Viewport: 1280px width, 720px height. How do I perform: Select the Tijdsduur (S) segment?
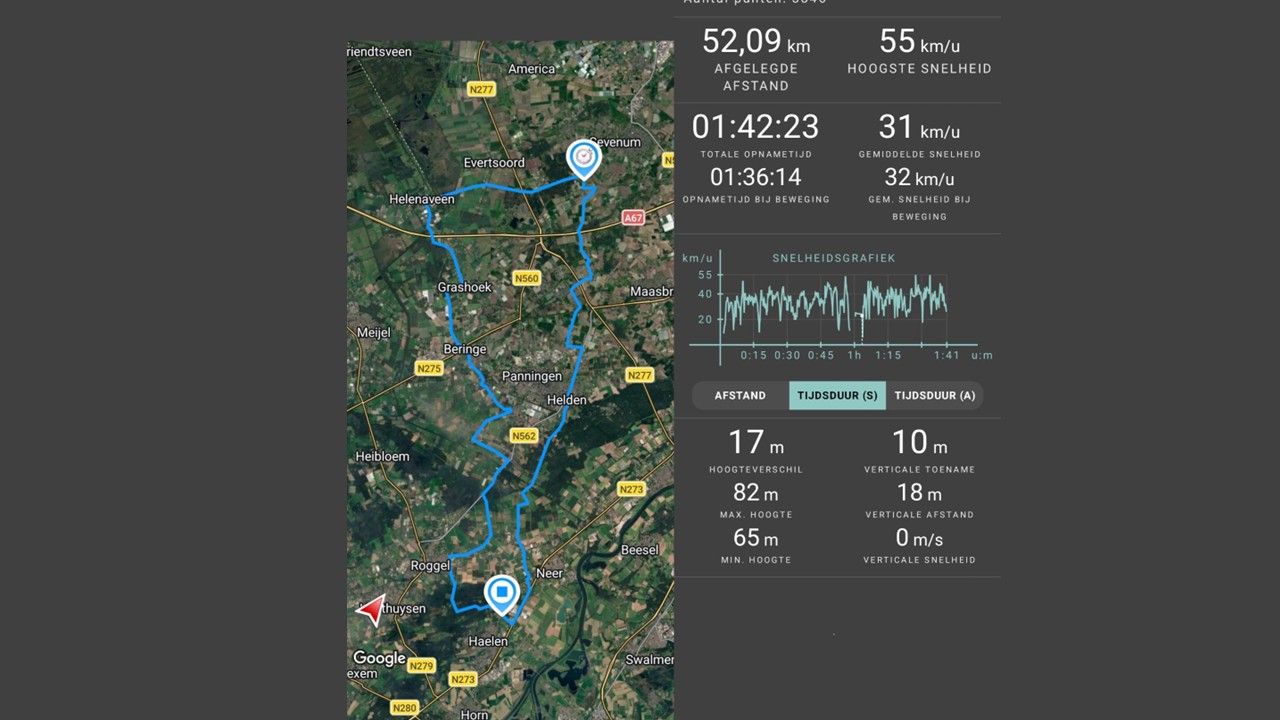coord(837,395)
